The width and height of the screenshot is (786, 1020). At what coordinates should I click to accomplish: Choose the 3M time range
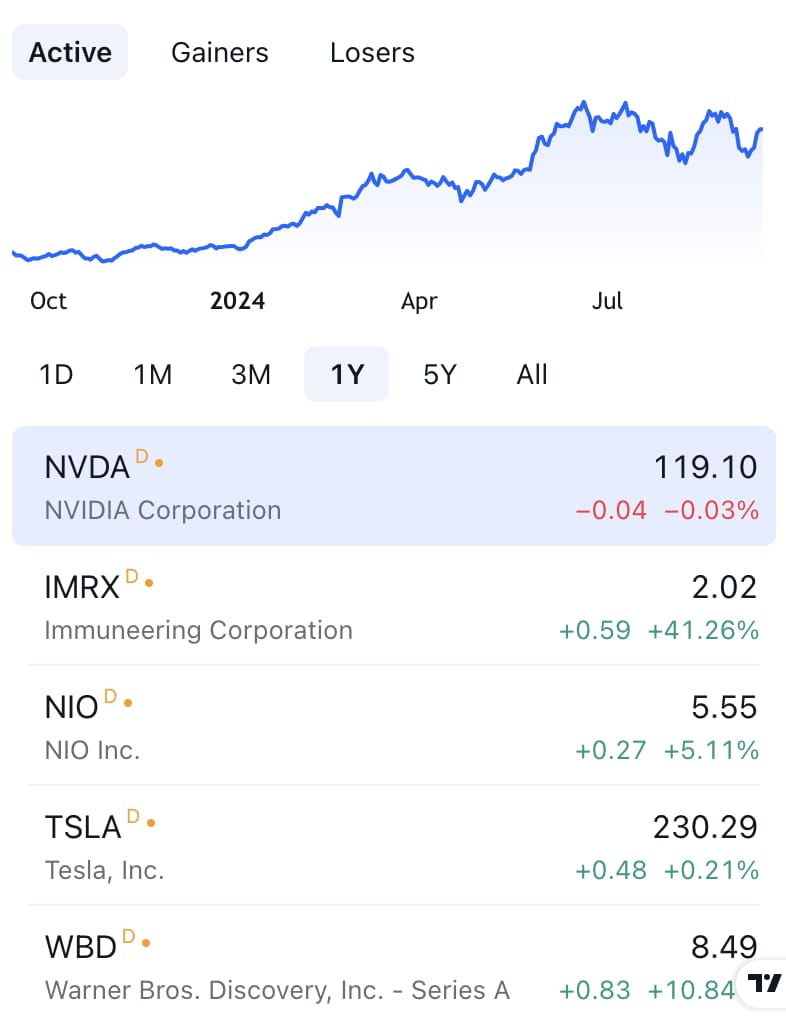[251, 374]
